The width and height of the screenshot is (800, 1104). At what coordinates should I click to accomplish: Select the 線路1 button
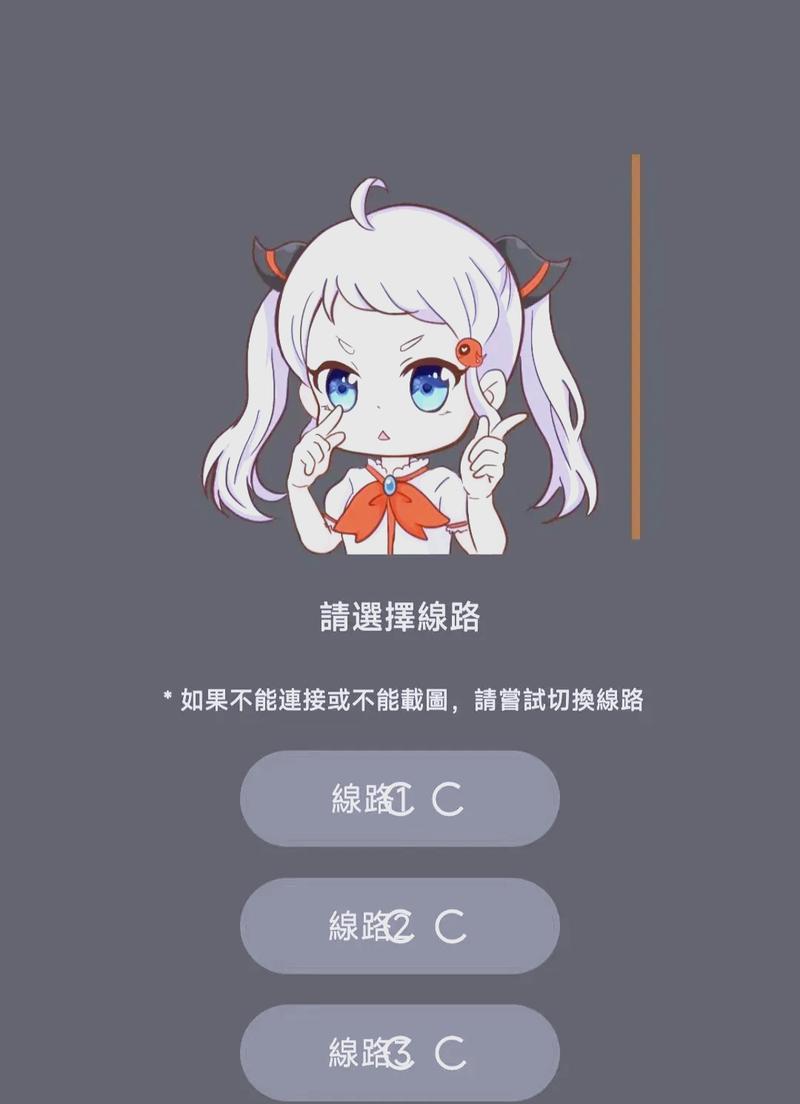point(399,799)
